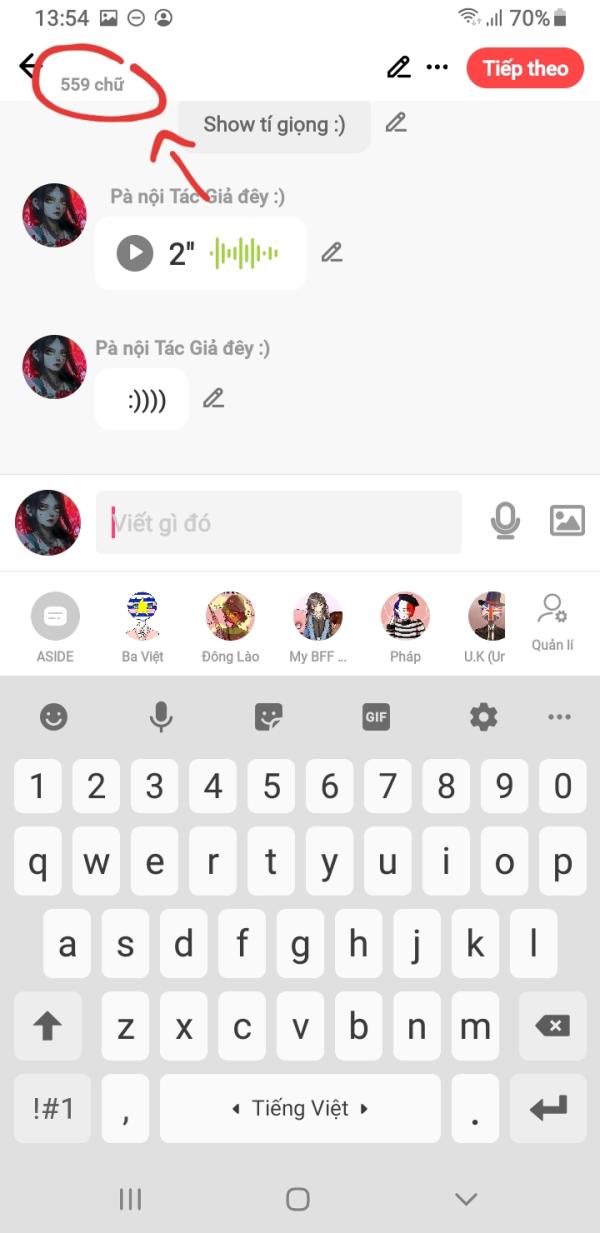The width and height of the screenshot is (600, 1233).
Task: Play the 2-second voice message
Action: 135,253
